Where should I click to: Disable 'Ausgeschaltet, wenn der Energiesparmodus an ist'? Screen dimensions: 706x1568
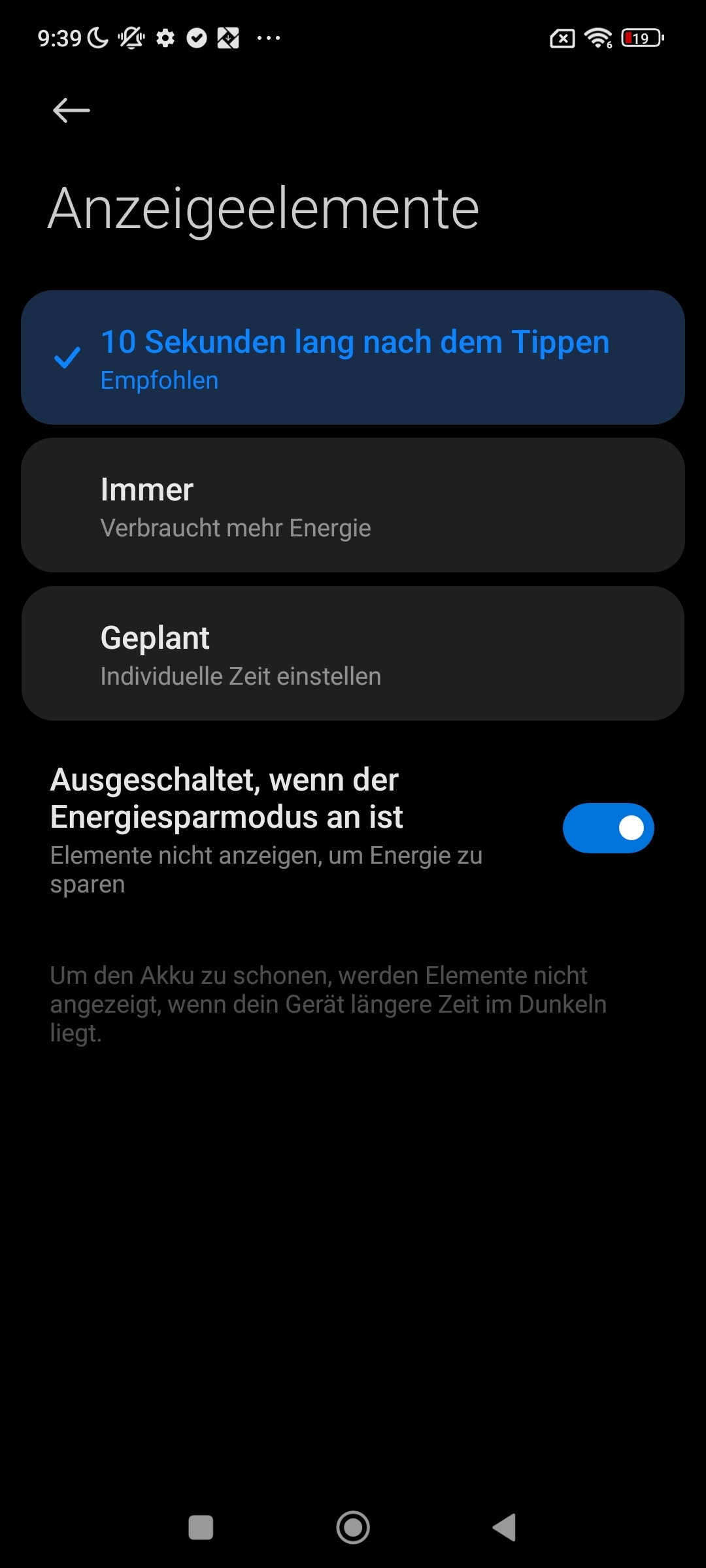pyautogui.click(x=608, y=828)
